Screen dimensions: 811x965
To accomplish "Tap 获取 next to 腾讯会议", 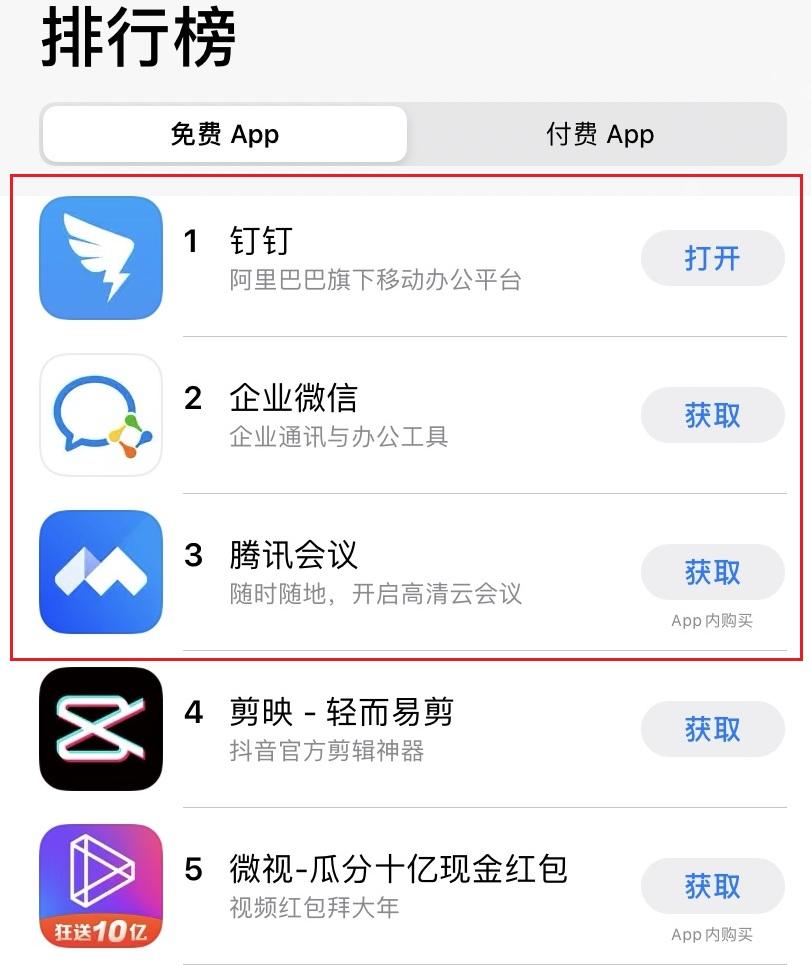I will pos(712,572).
